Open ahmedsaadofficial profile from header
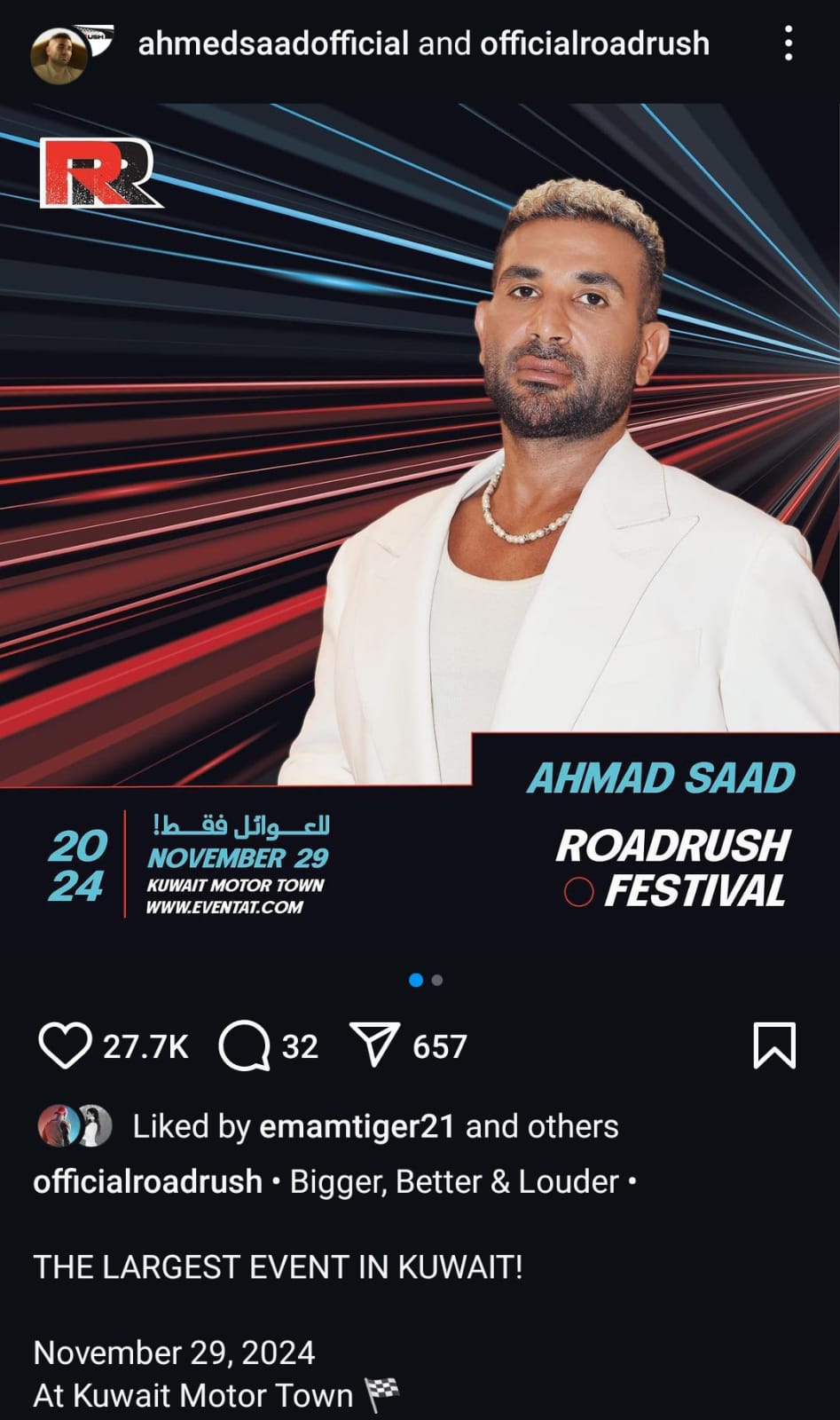The height and width of the screenshot is (1420, 840). click(x=273, y=43)
